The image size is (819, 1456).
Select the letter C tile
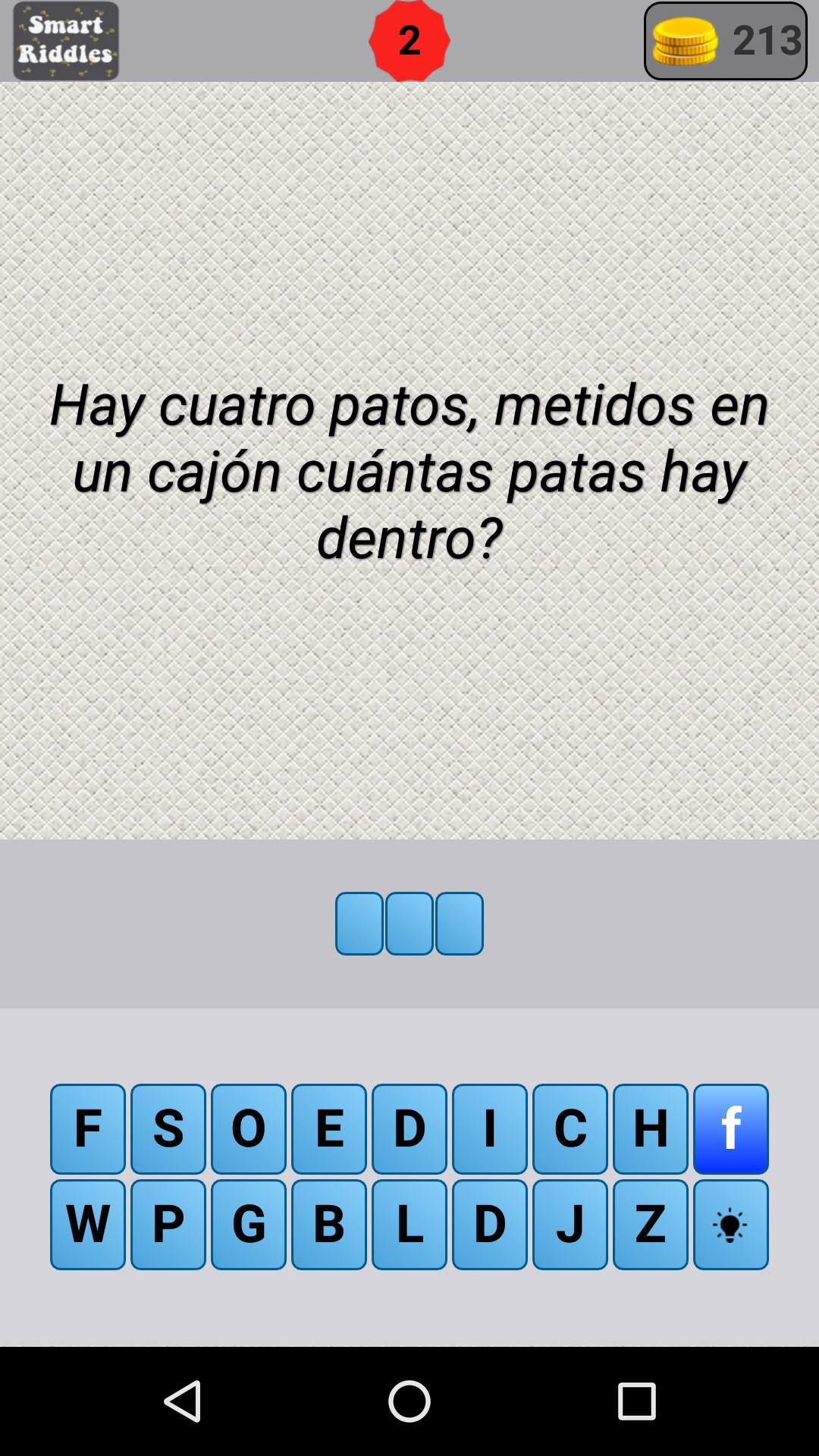tap(570, 1128)
